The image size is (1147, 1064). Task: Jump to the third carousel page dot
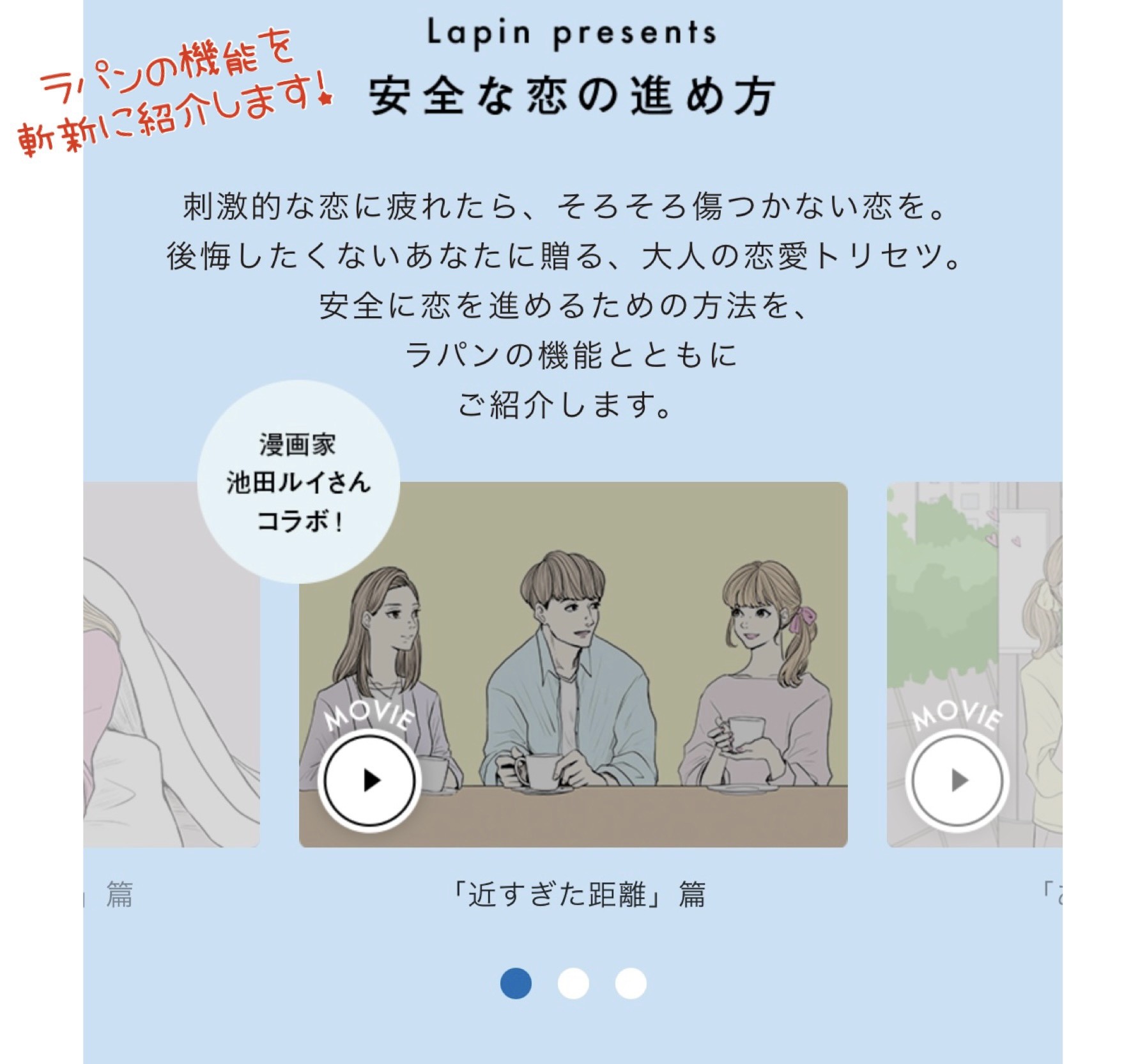(631, 983)
